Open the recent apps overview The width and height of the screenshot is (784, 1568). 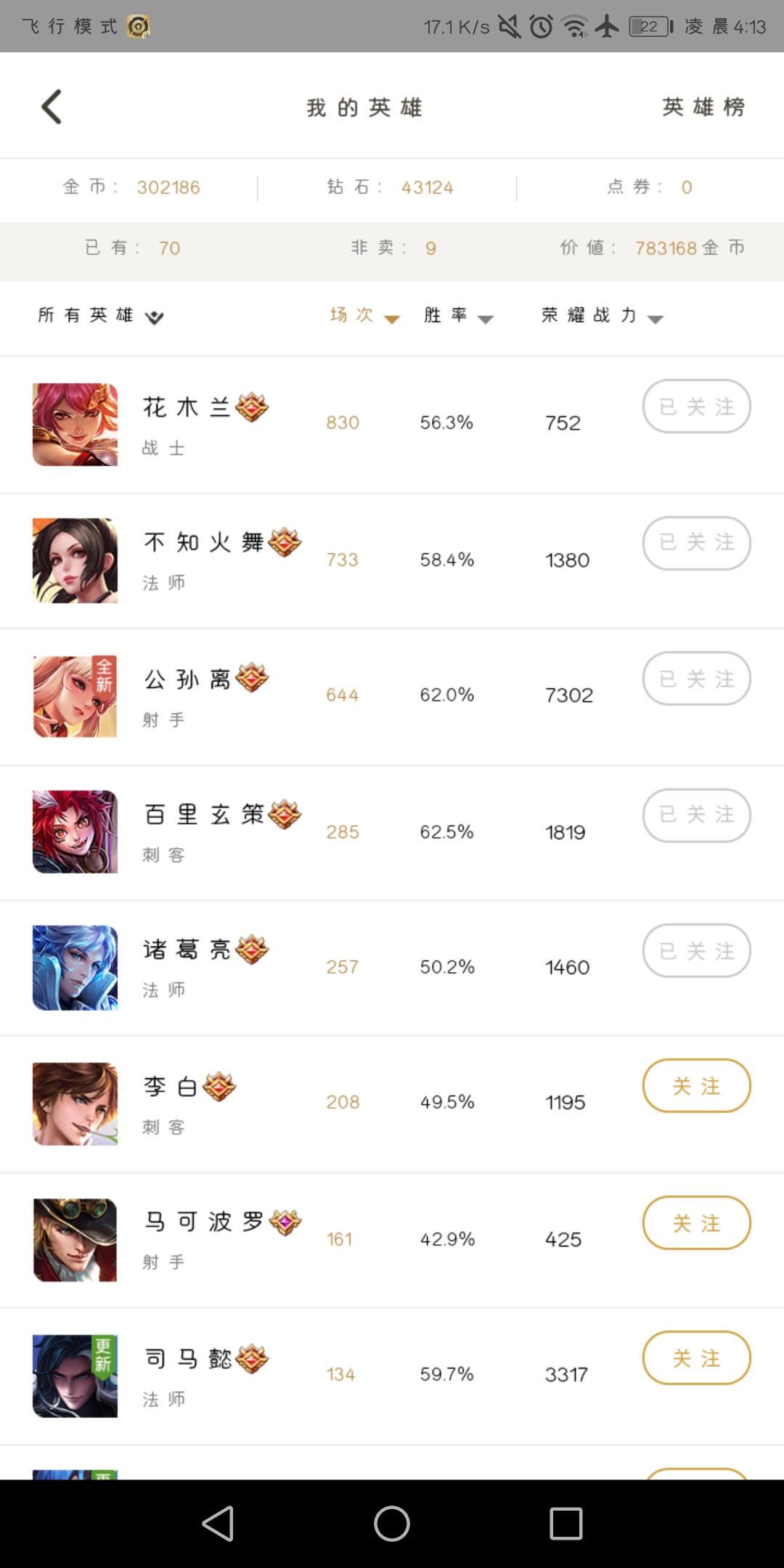click(x=566, y=1523)
